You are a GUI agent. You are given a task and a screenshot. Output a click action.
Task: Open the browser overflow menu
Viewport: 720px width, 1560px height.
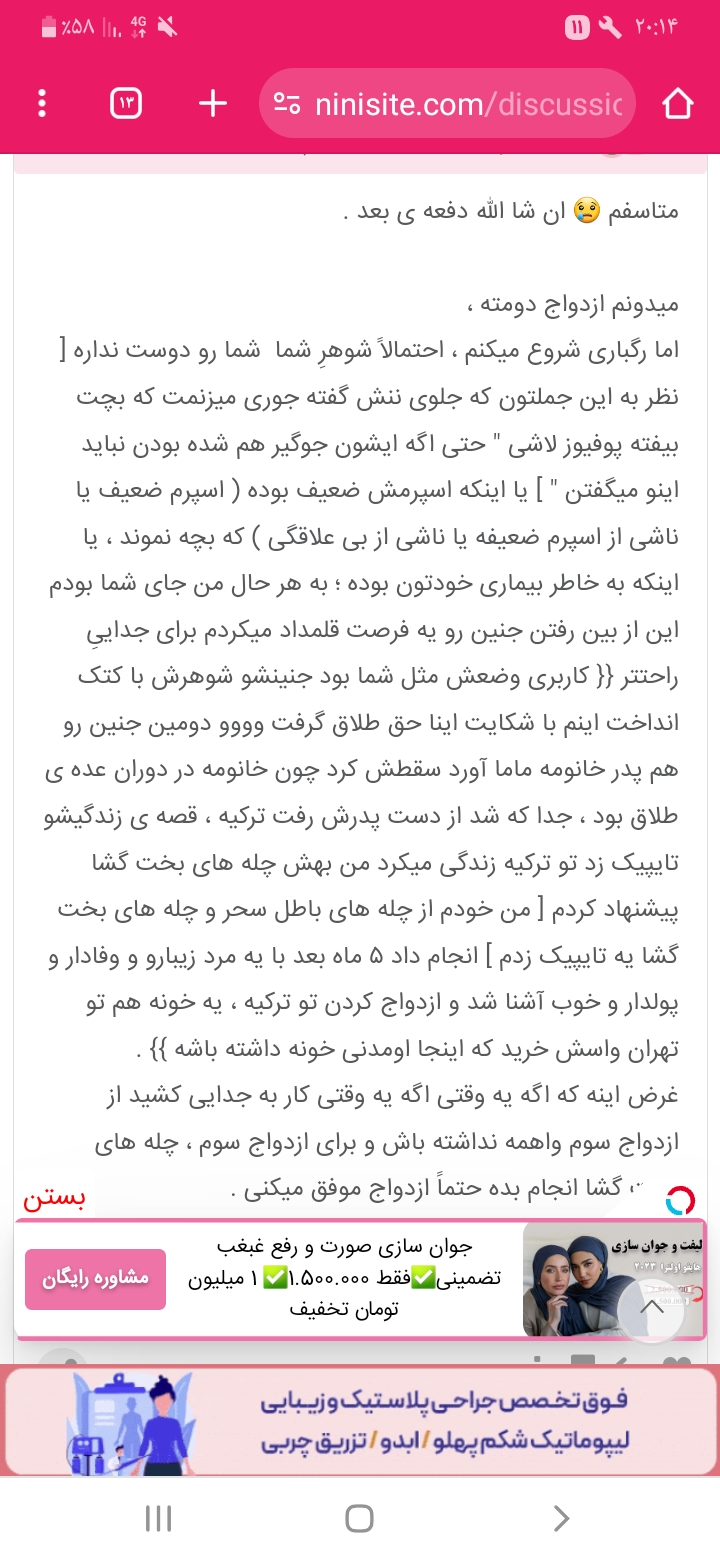[42, 103]
